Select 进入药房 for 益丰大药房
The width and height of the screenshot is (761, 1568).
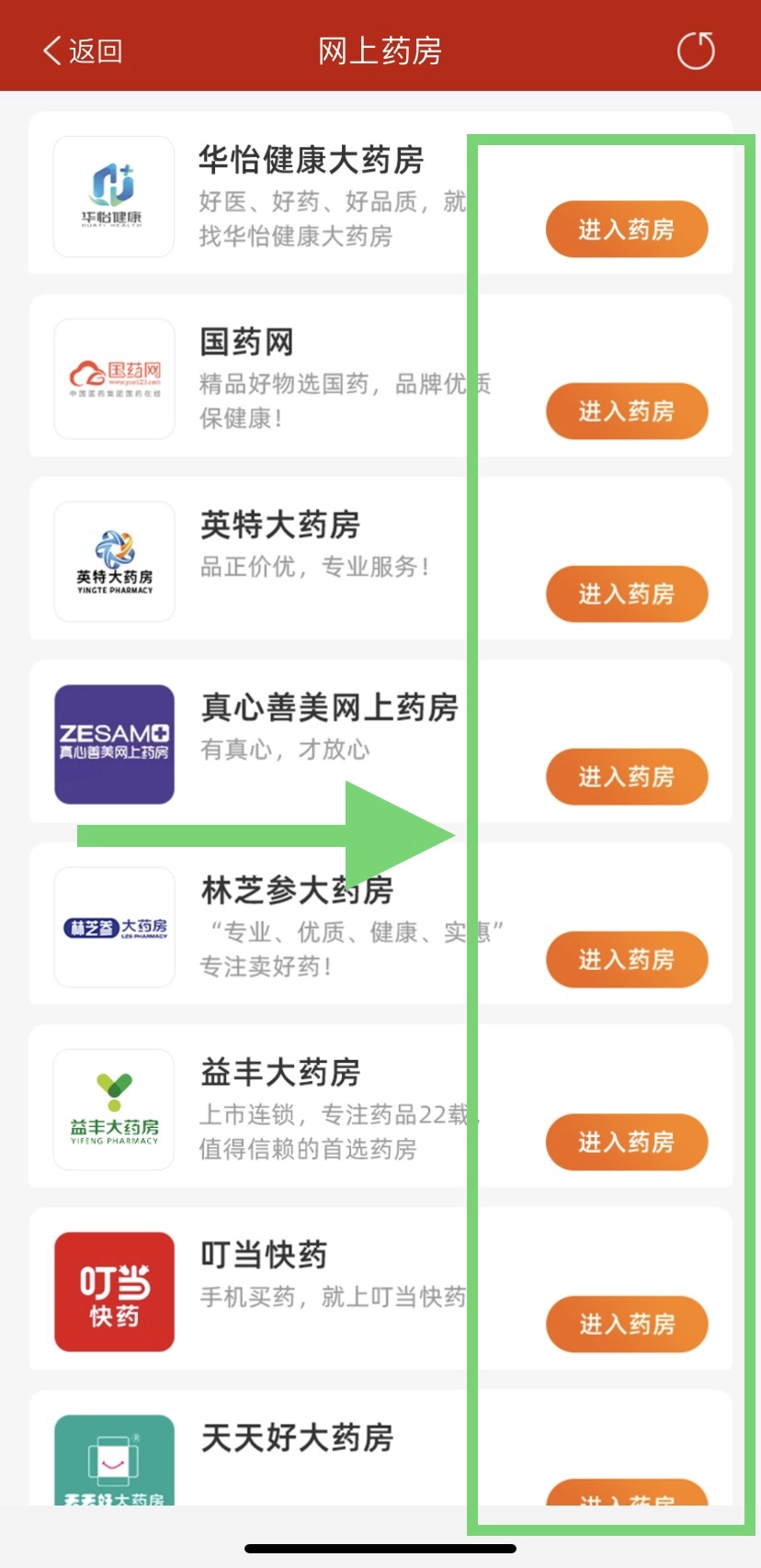click(x=627, y=1142)
